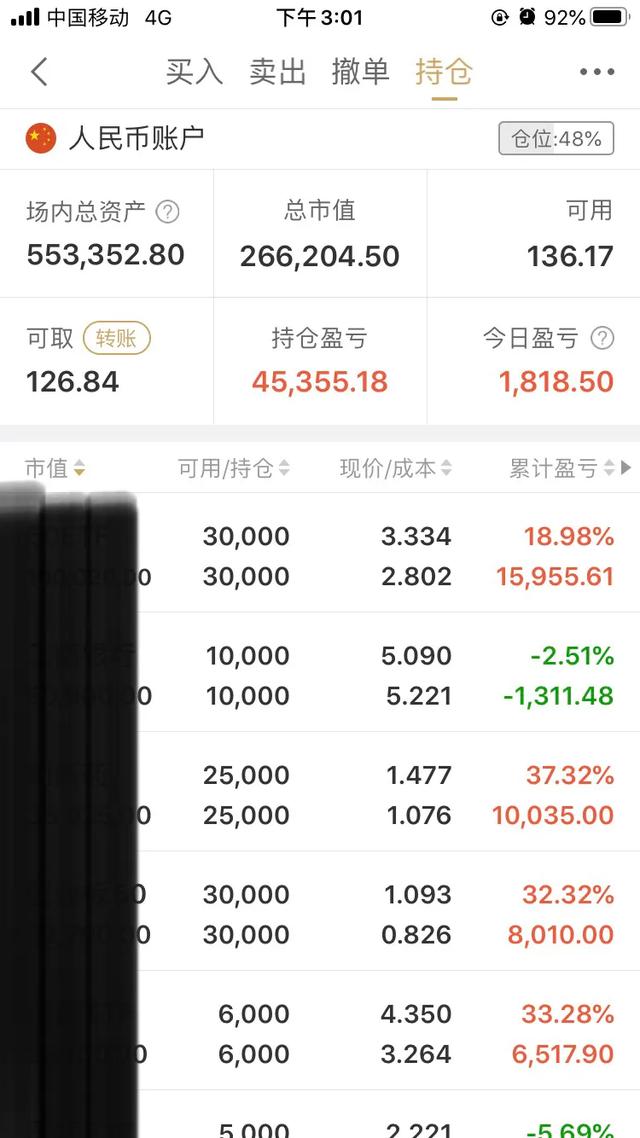Image resolution: width=640 pixels, height=1138 pixels.
Task: Open the 撤单 tab
Action: [x=360, y=72]
